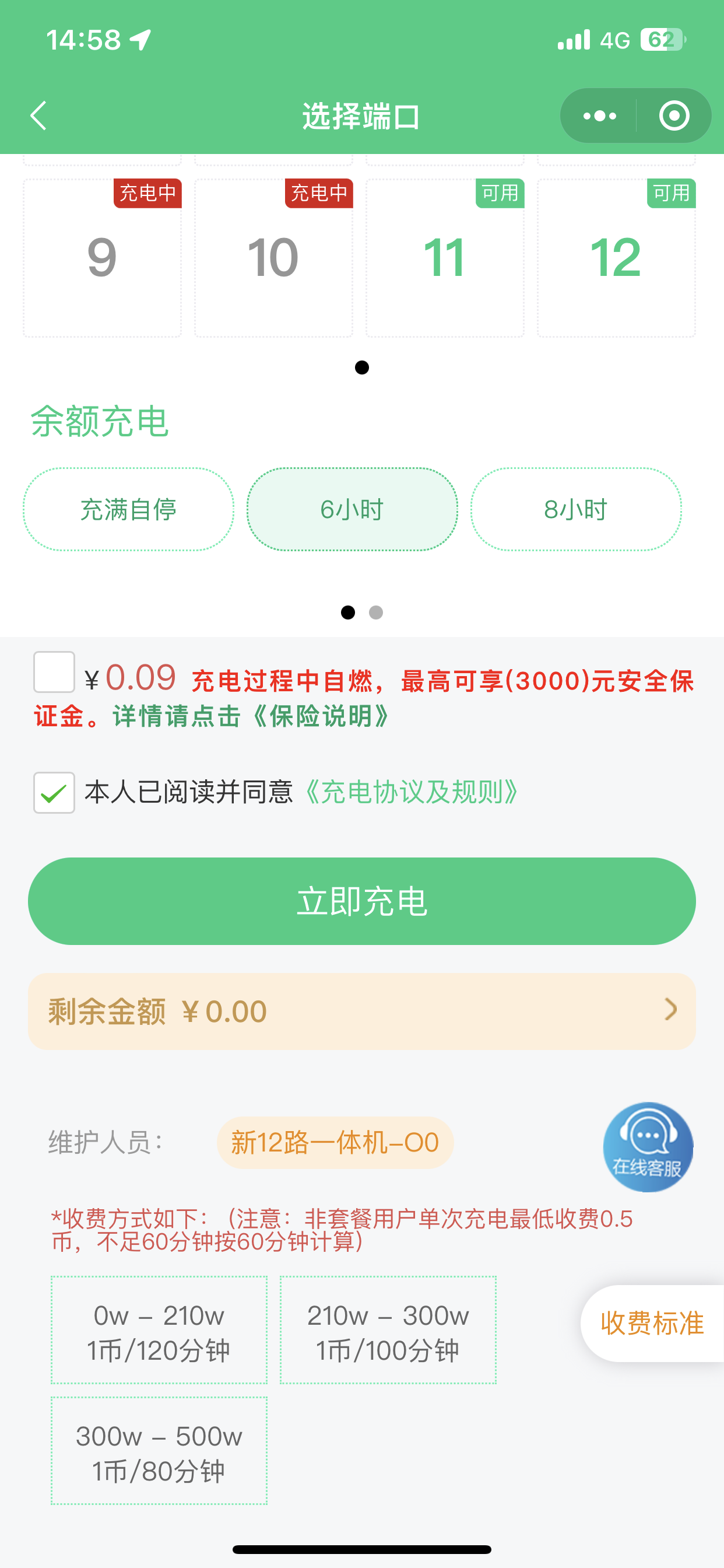Image resolution: width=724 pixels, height=1568 pixels.
Task: Tap the 新12路一体机-OO maintainer tag
Action: click(335, 1143)
